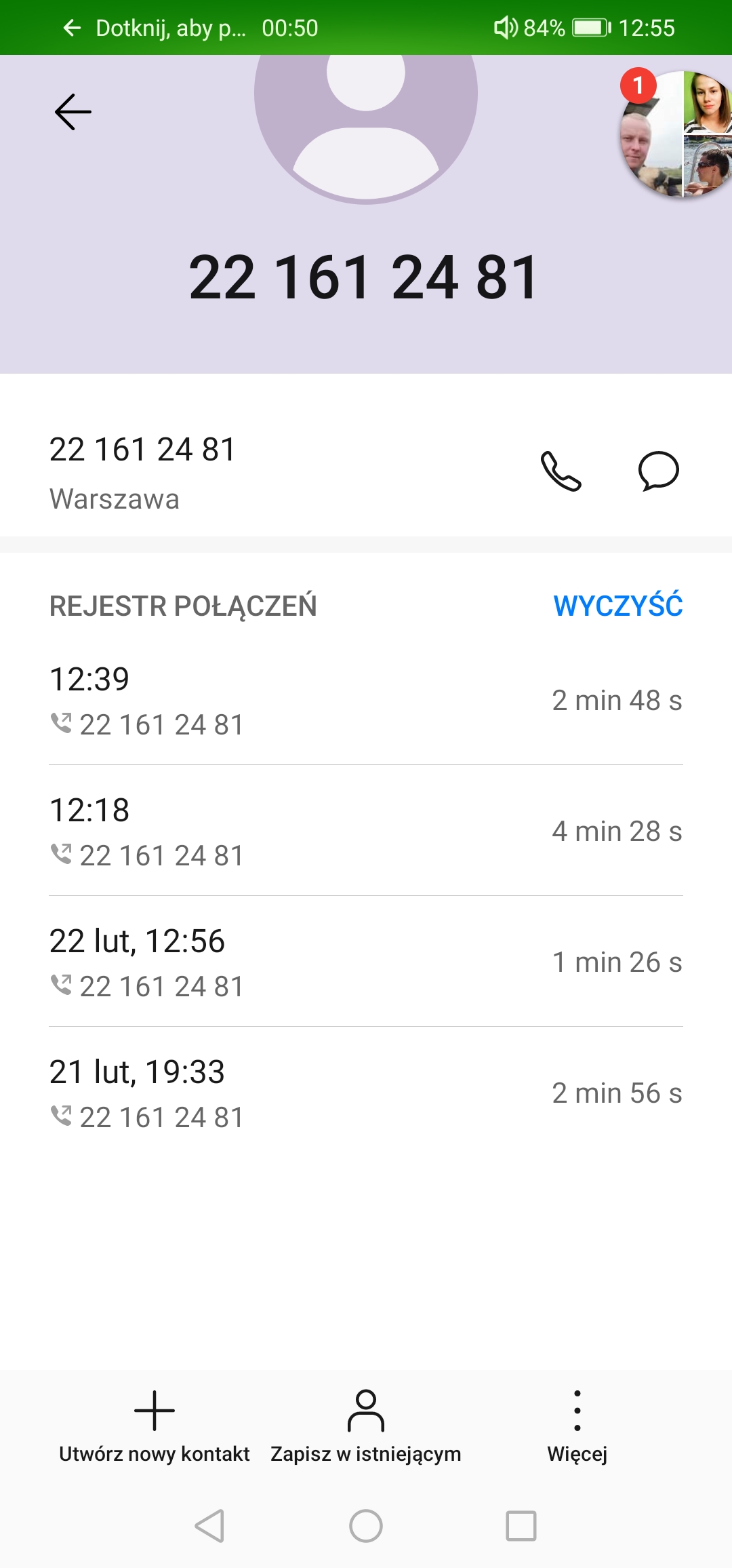Select the 22 lut, 12:56 call entry
The height and width of the screenshot is (1568, 732).
point(366,962)
